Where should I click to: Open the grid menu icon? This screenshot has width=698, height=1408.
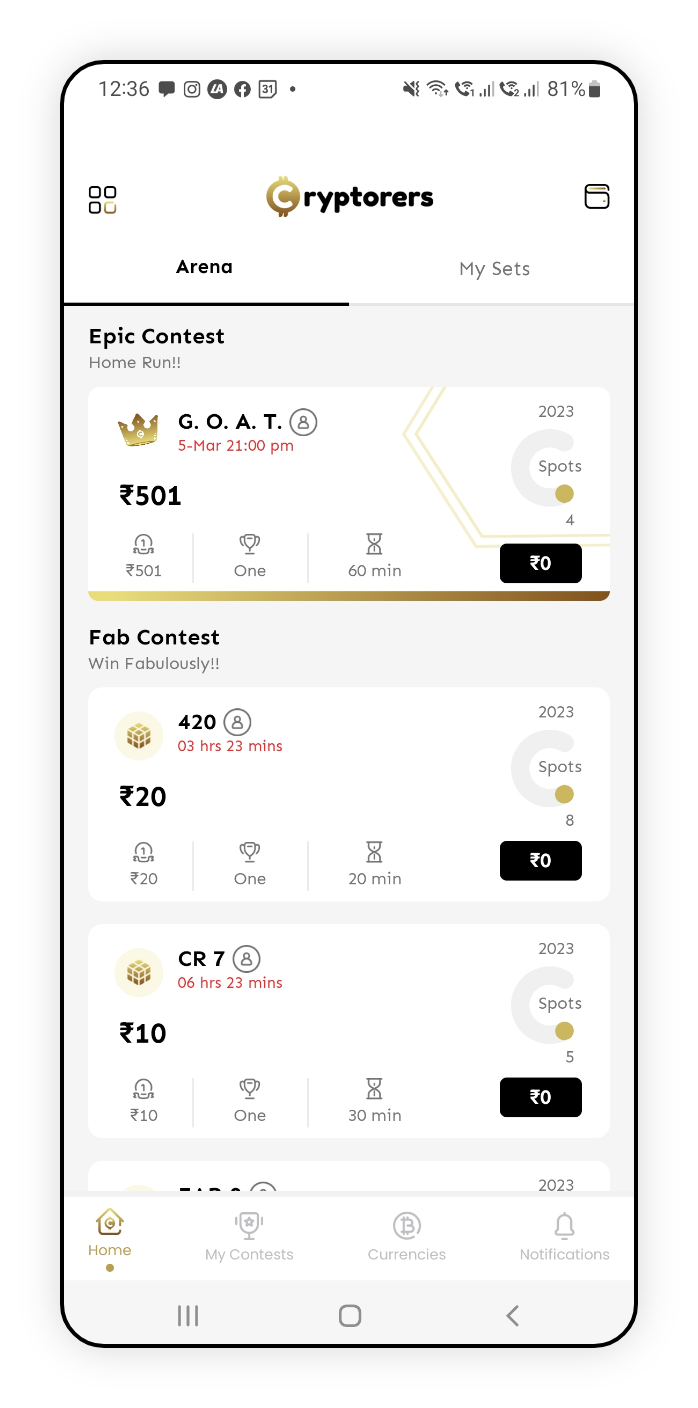tap(102, 199)
